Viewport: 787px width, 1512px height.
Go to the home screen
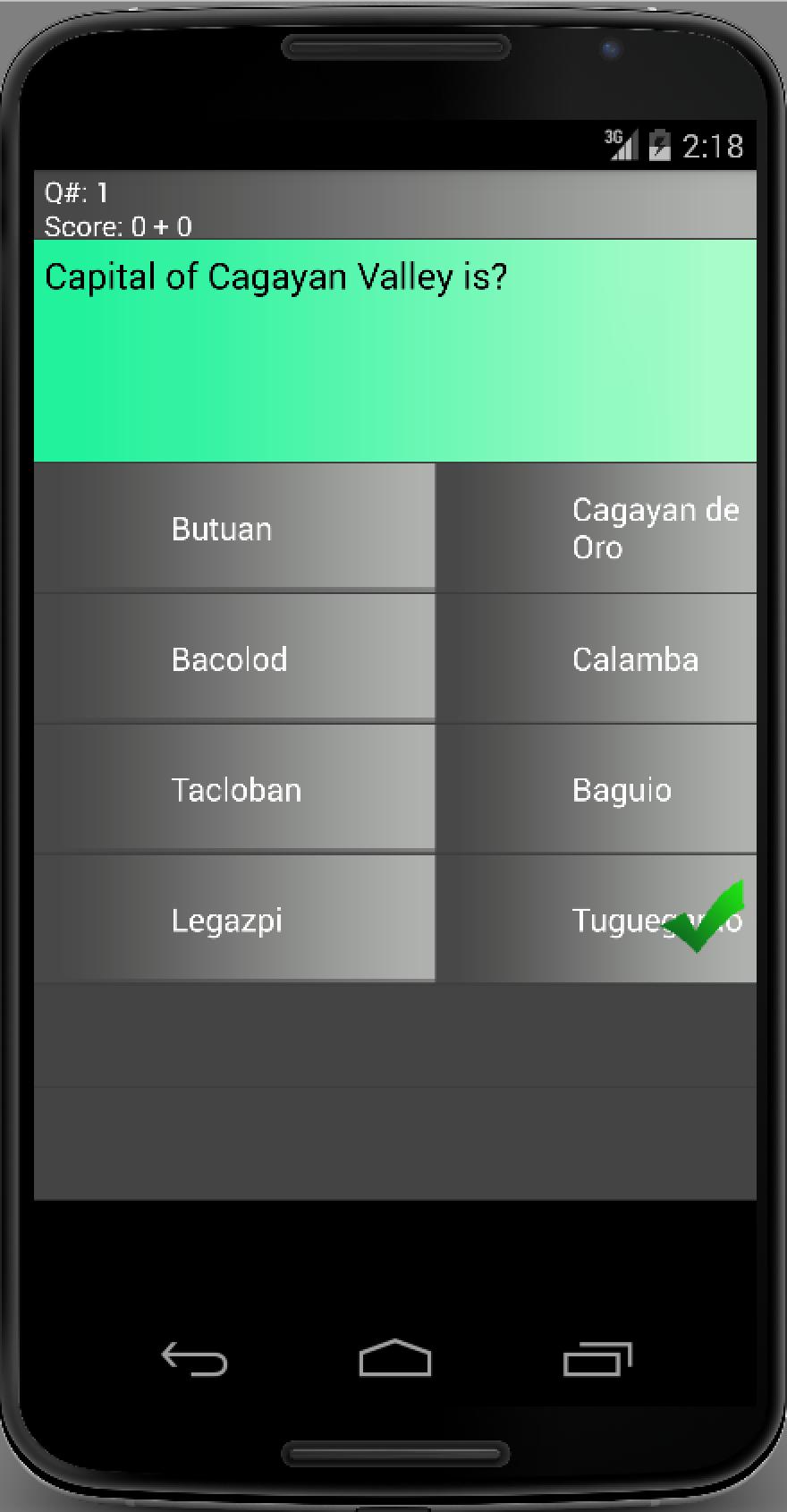(394, 1360)
